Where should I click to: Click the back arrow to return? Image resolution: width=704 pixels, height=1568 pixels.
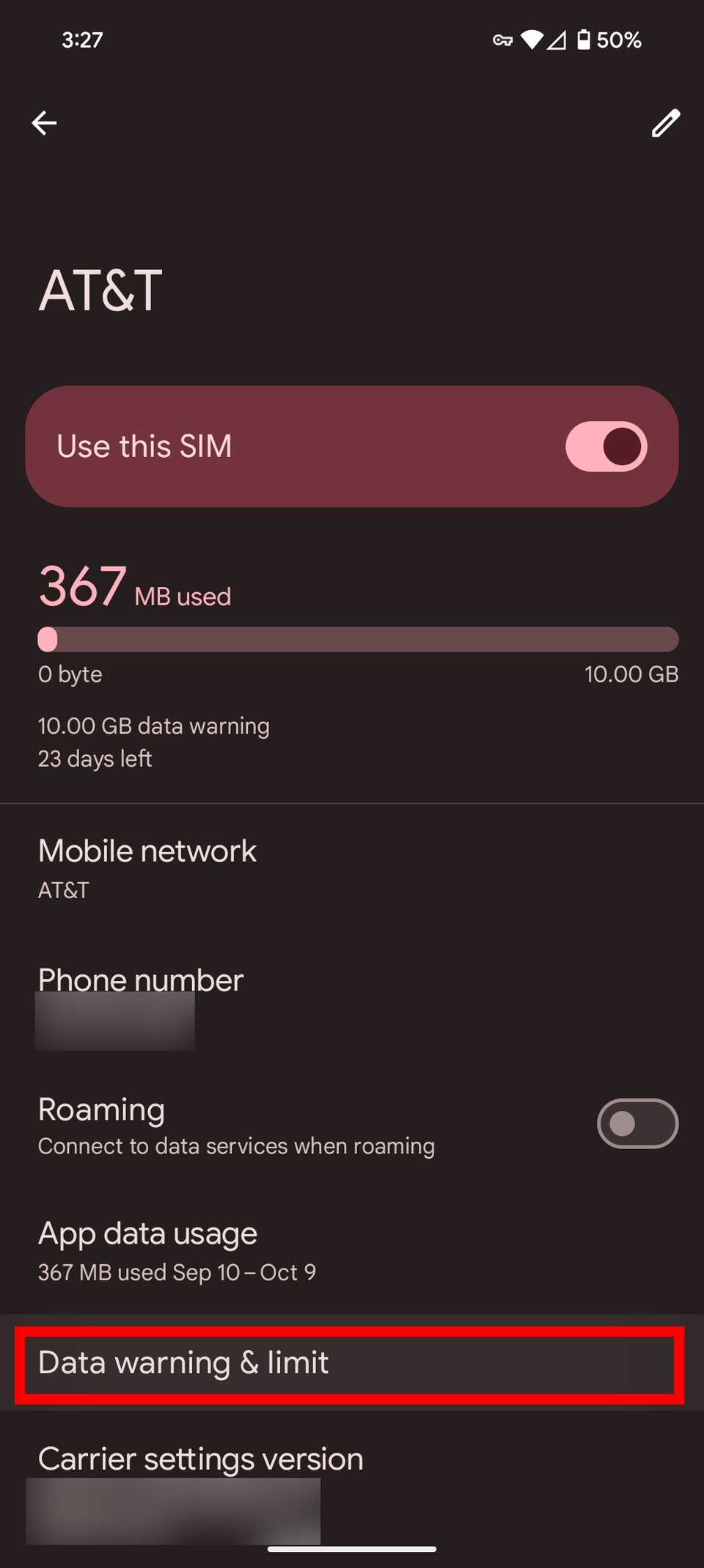click(x=44, y=123)
